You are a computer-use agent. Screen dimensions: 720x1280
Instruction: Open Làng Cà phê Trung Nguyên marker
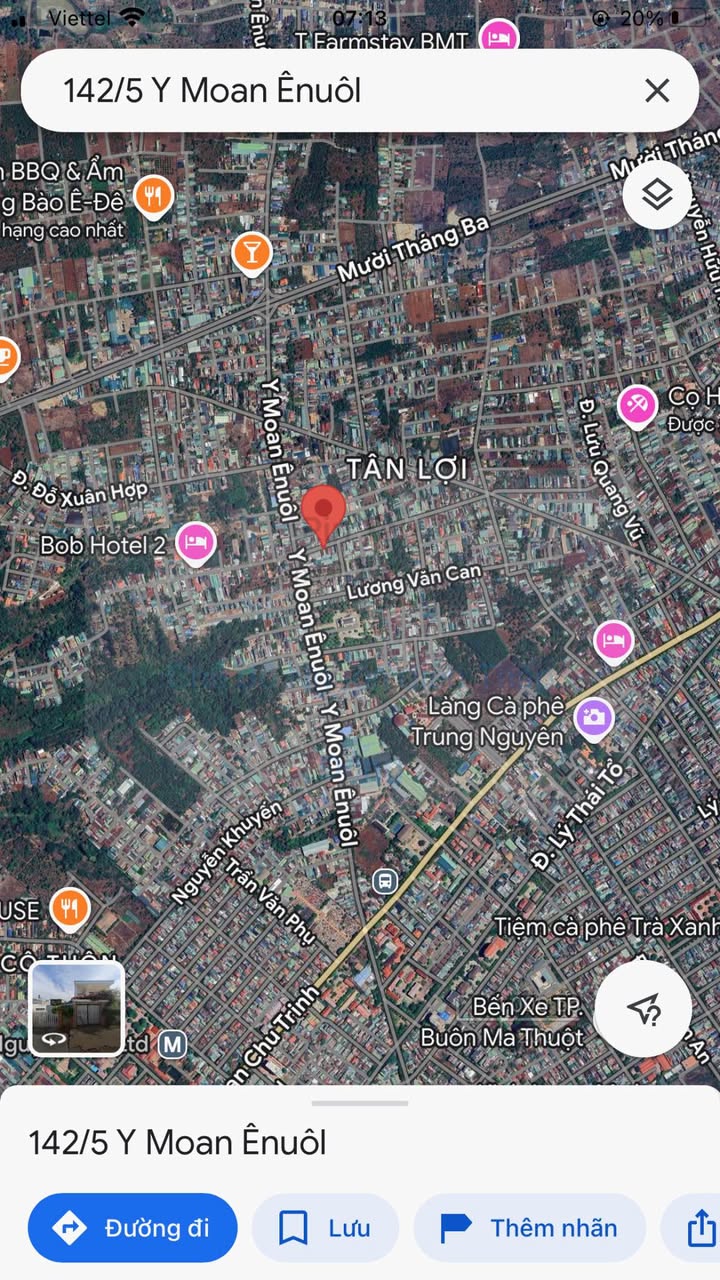click(594, 718)
